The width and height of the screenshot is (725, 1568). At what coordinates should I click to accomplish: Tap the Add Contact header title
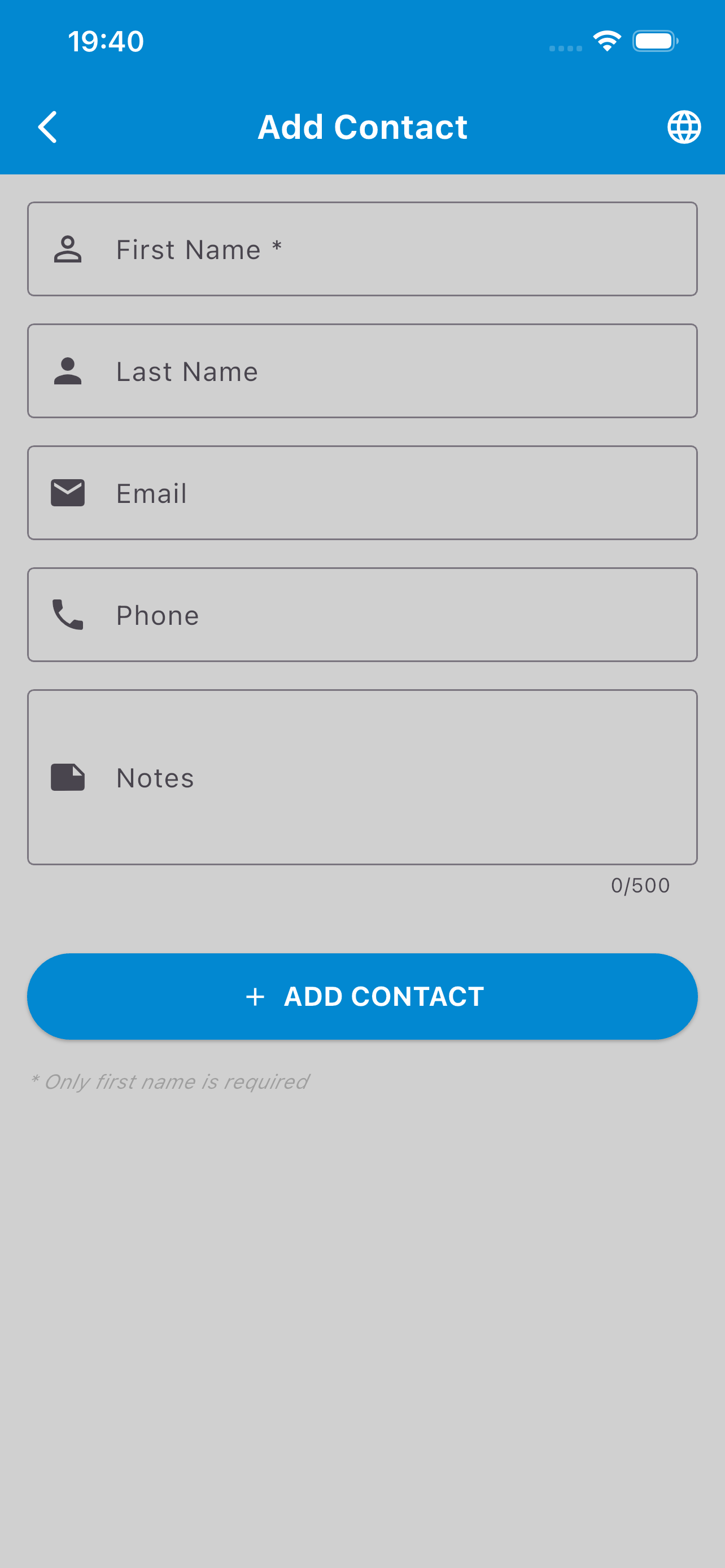362,126
